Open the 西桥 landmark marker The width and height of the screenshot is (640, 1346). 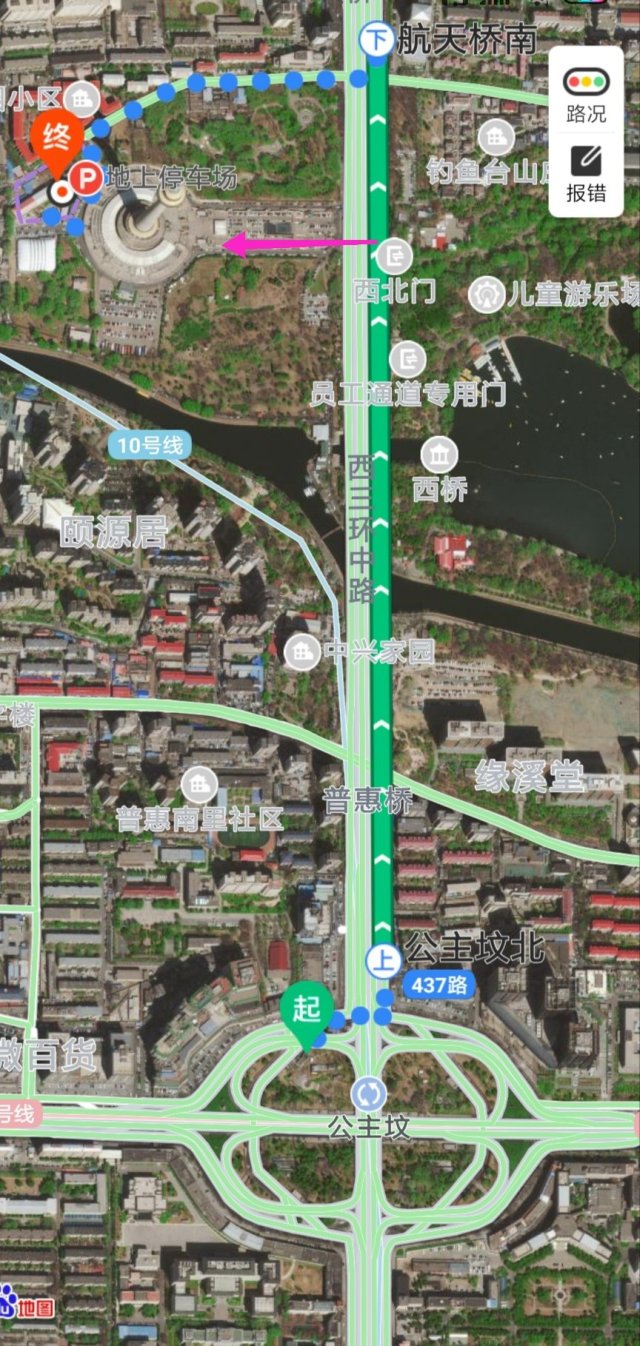440,455
